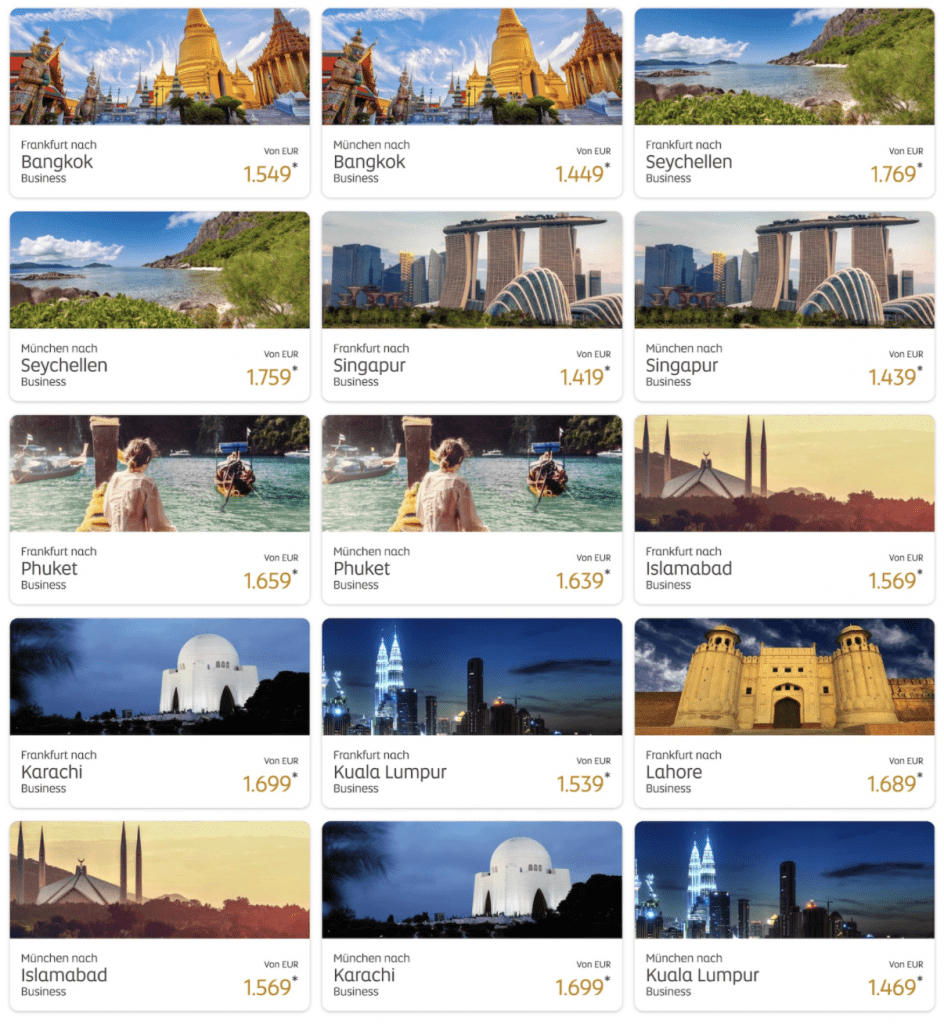This screenshot has height=1024, width=944.
Task: Choose Frankfurt nach Kuala Lumpur deal
Action: tap(472, 712)
